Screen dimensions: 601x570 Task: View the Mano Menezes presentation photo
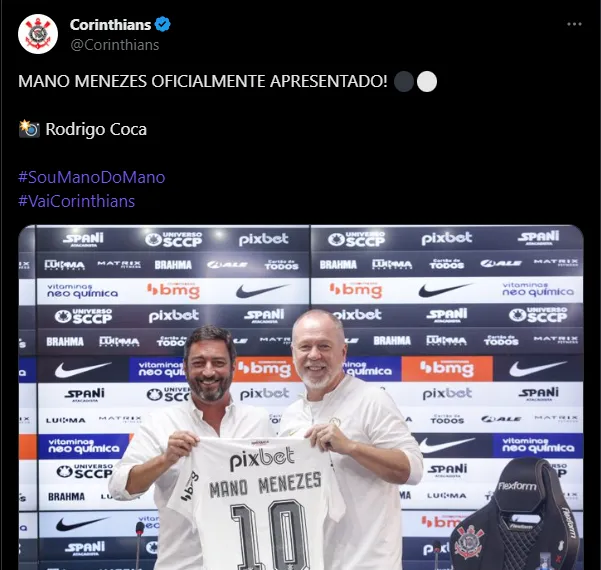point(300,400)
